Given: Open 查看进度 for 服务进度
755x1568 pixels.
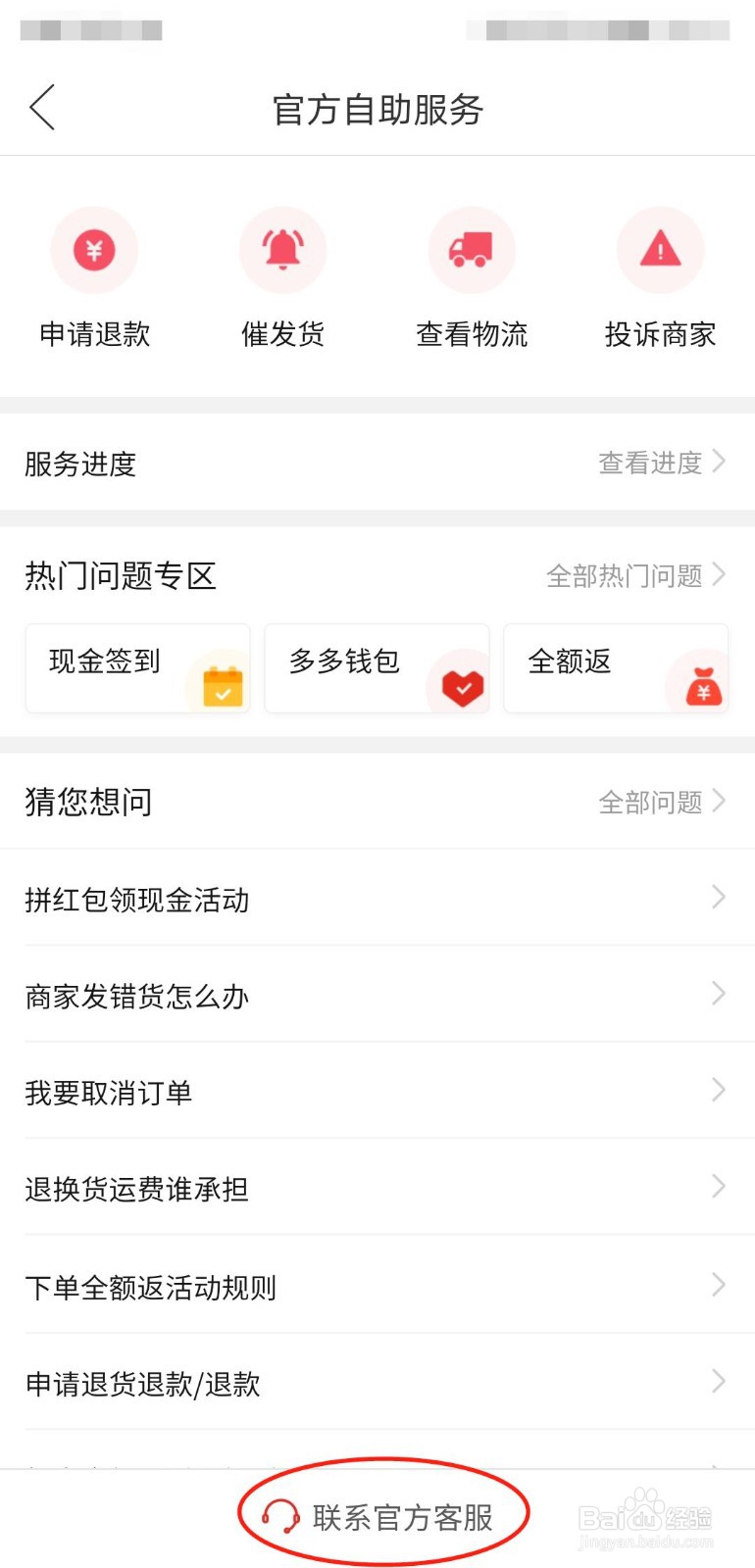Looking at the screenshot, I should coord(652,463).
